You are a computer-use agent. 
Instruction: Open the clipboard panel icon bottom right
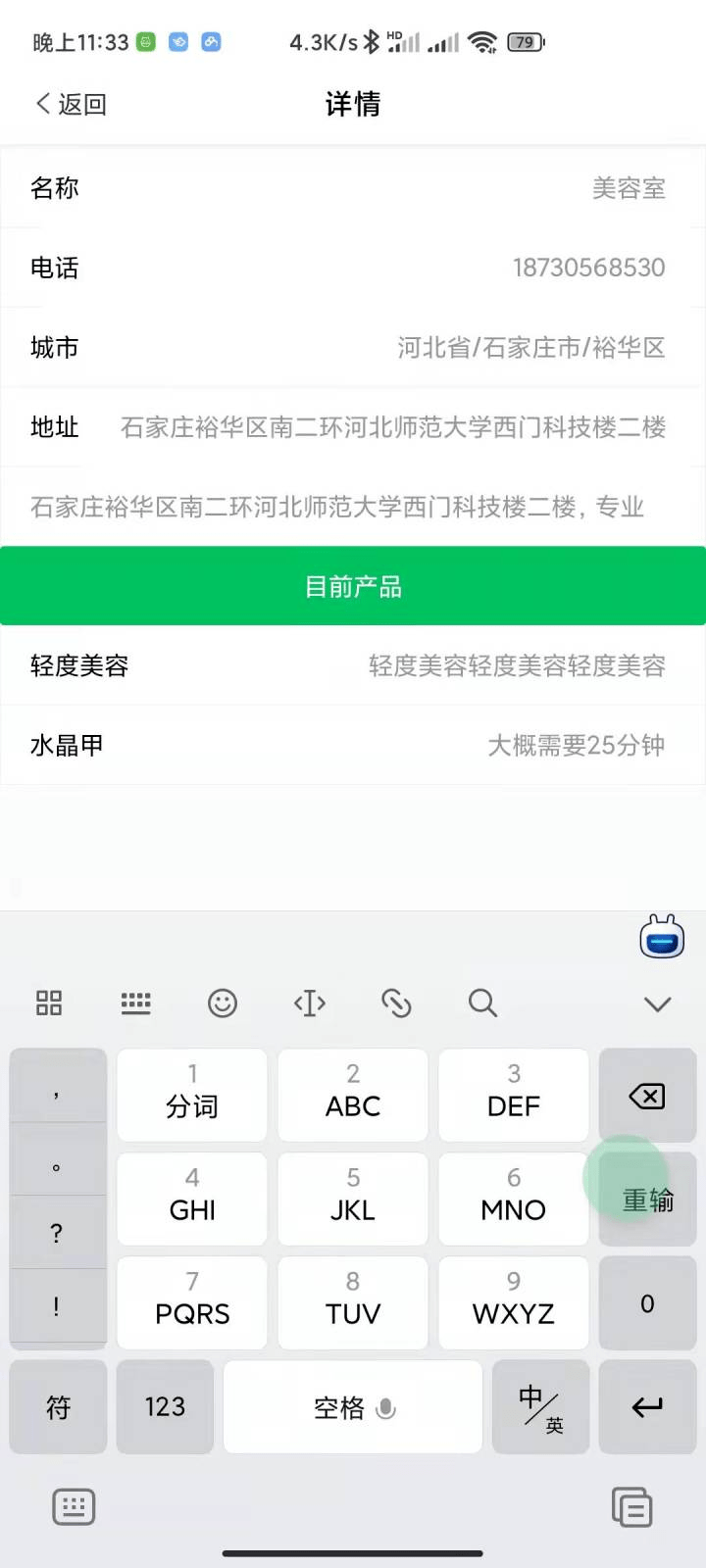point(632,1507)
